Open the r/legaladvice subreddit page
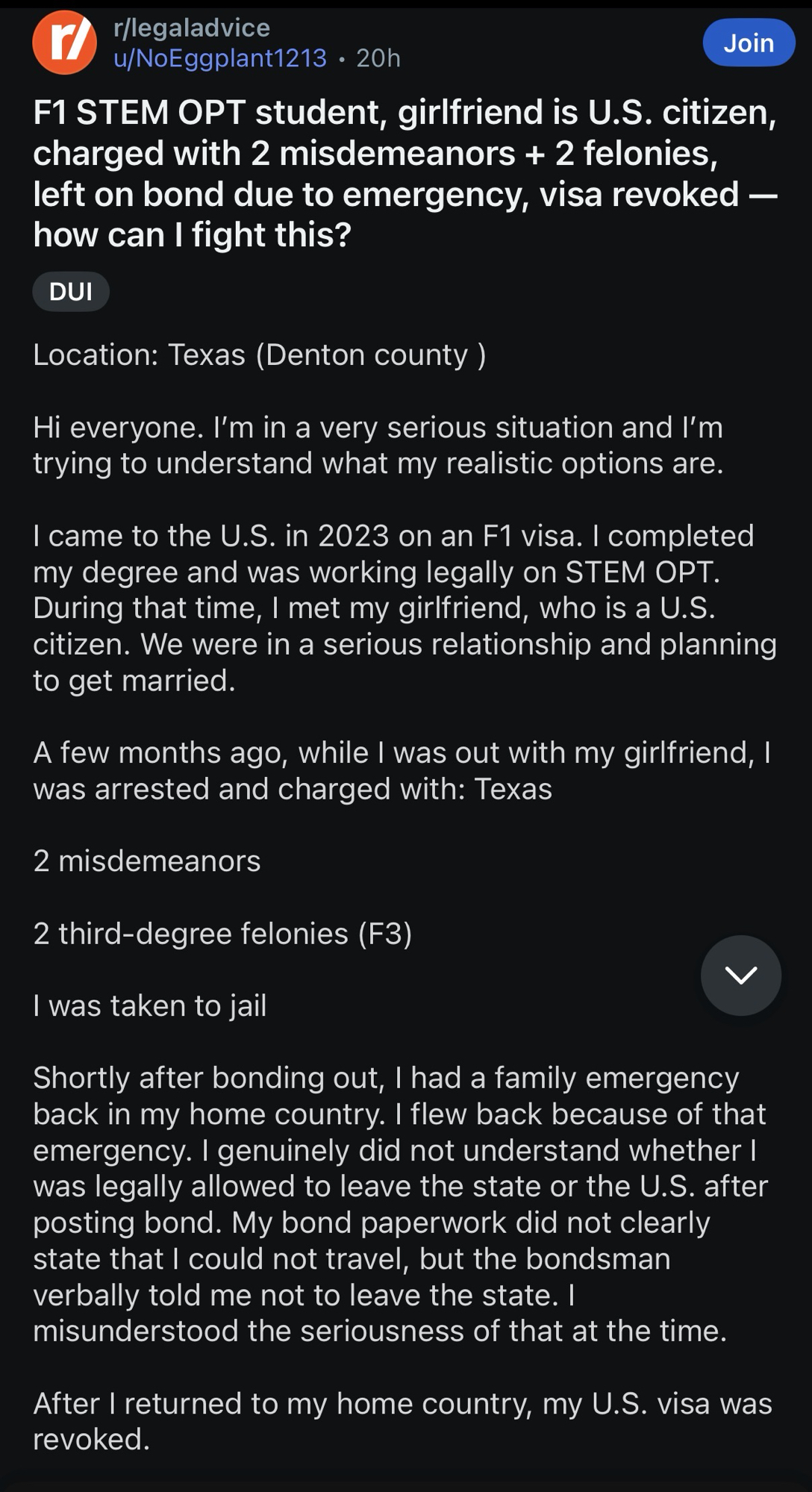812x1492 pixels. click(x=192, y=28)
